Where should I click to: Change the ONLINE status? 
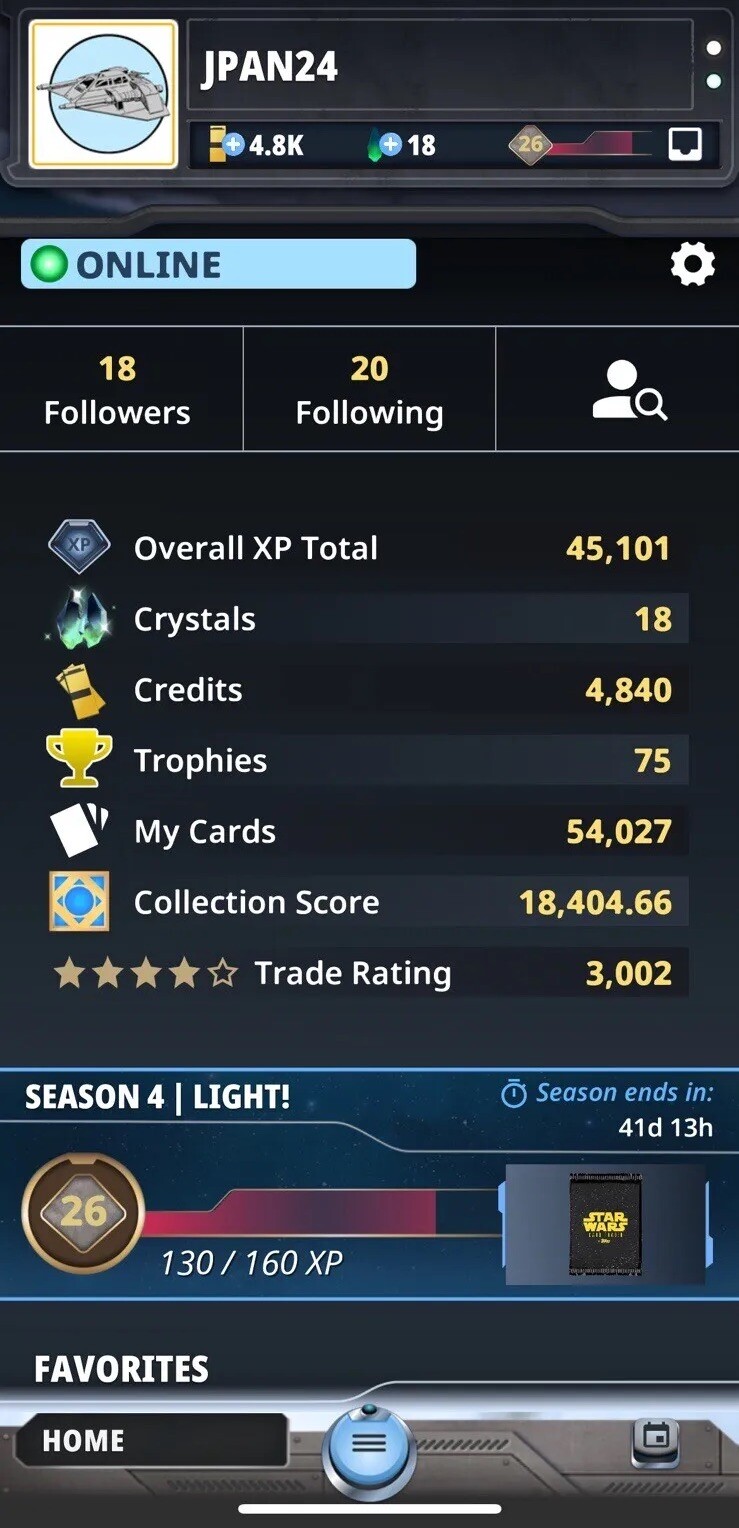click(218, 264)
